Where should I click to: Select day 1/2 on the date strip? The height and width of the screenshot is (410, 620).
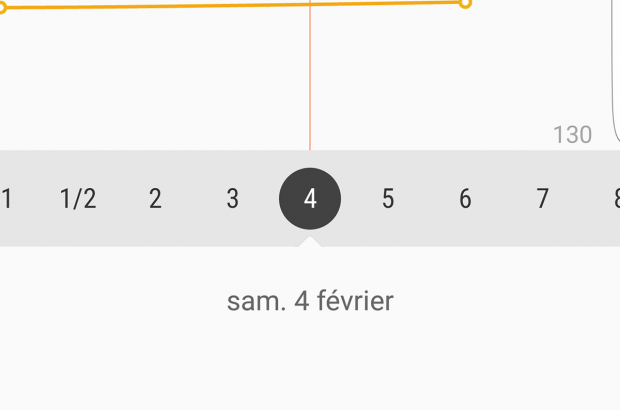coord(78,199)
